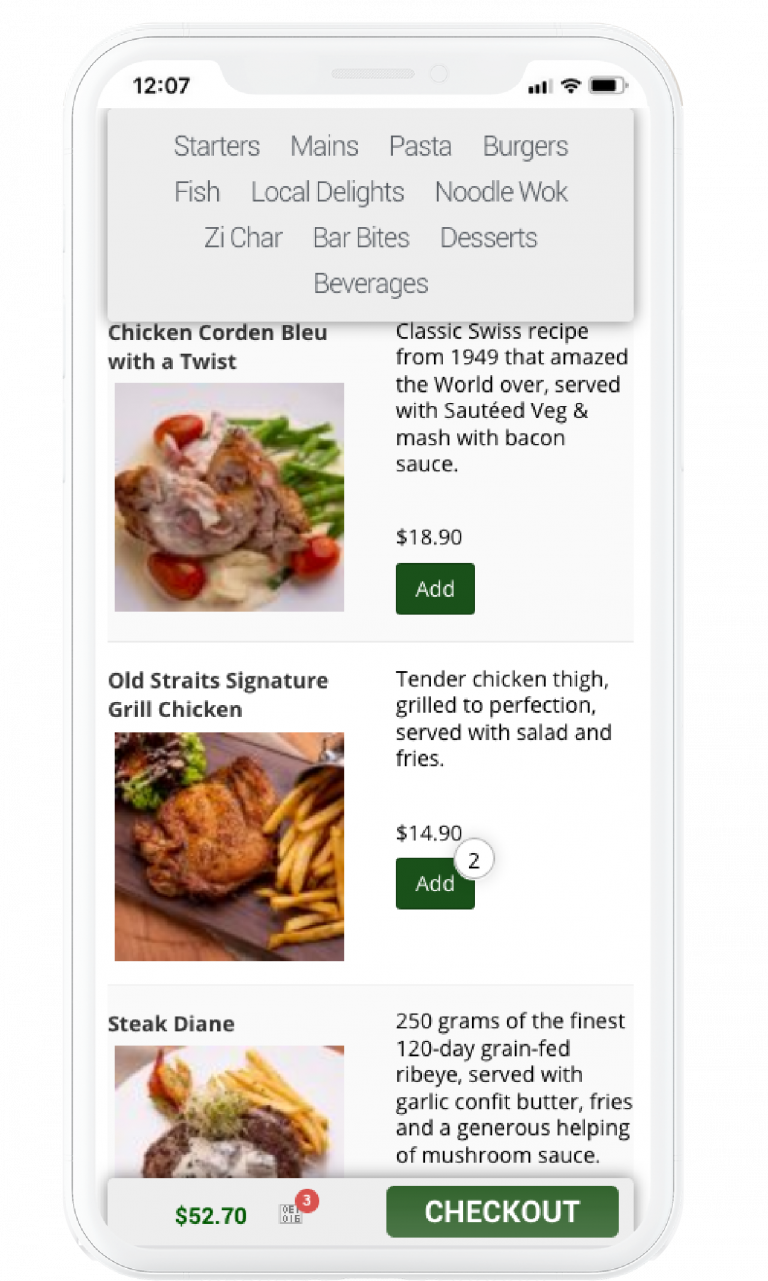
Task: Go to the Beverages category
Action: [371, 284]
